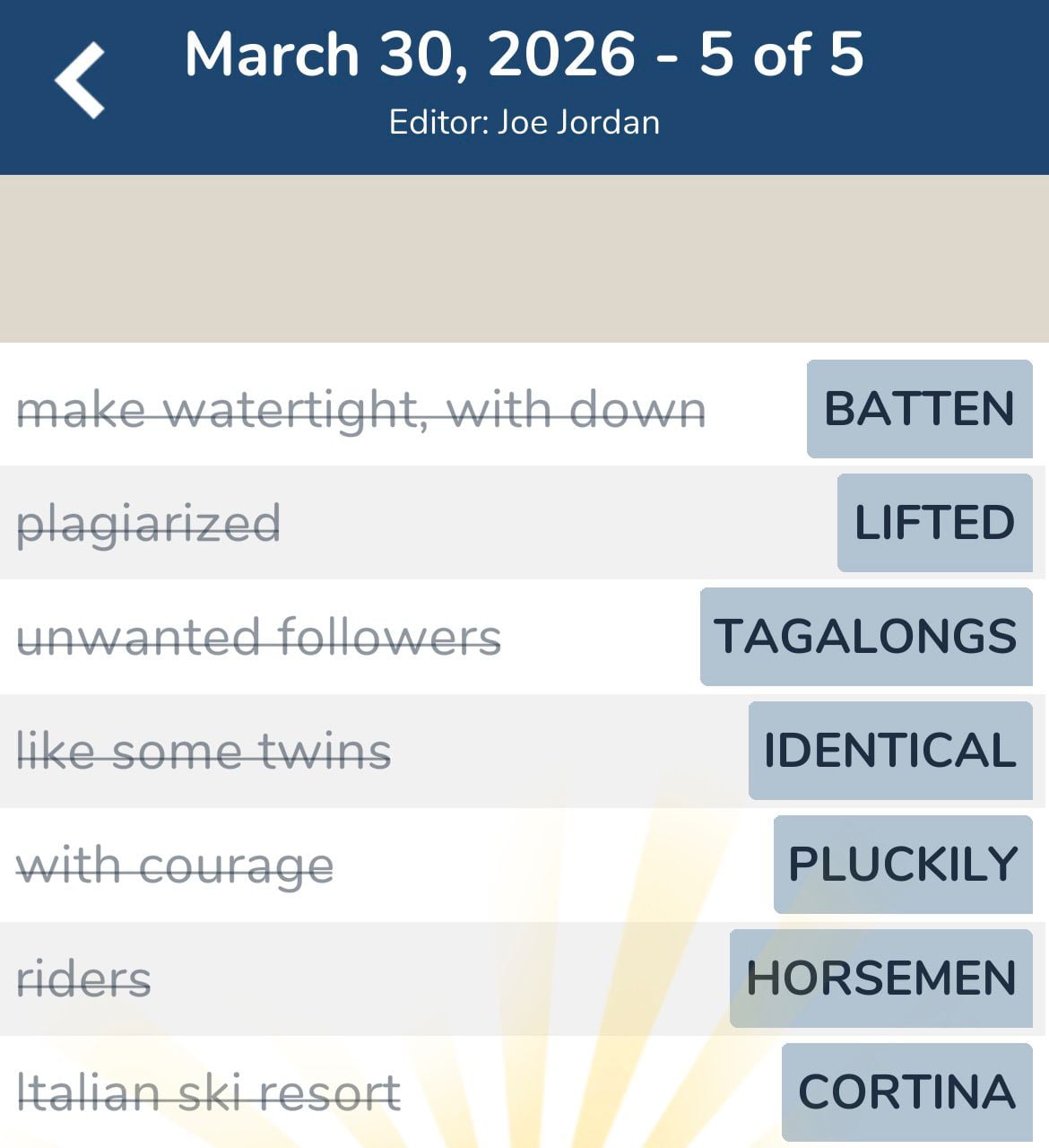This screenshot has width=1049, height=1148.
Task: Click the clue 'plagiarized'
Action: [149, 523]
